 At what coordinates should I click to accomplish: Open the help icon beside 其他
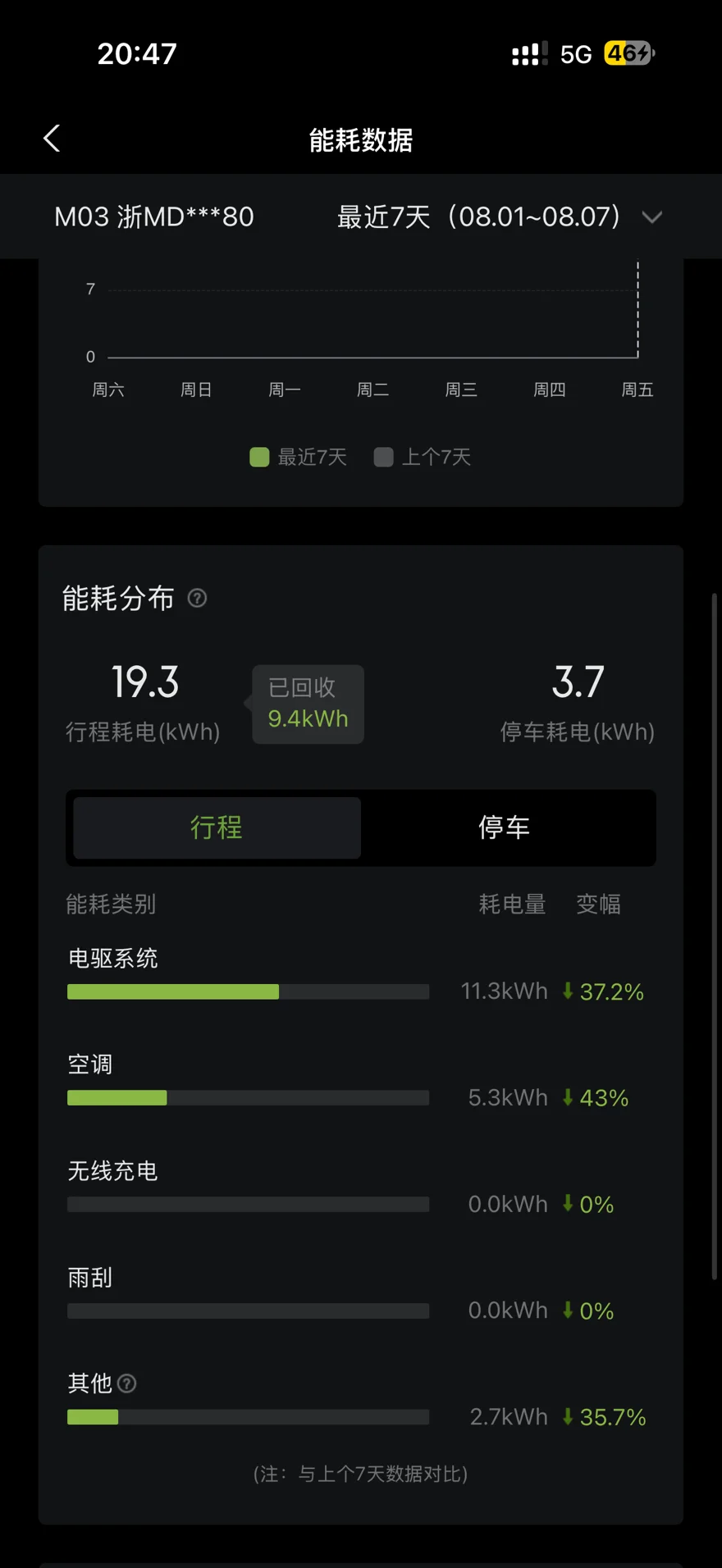coord(127,1383)
